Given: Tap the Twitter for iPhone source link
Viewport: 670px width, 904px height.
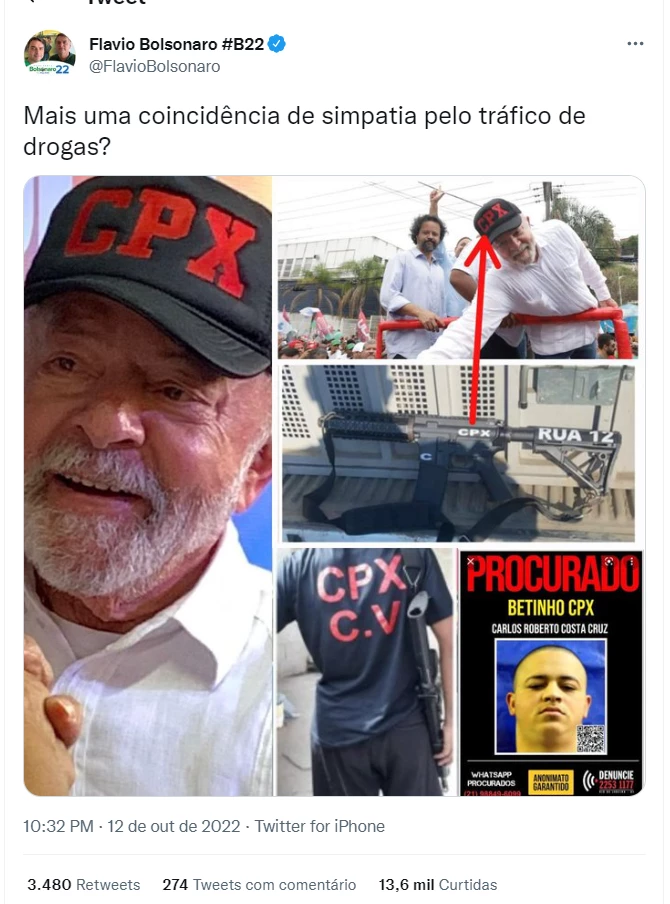Looking at the screenshot, I should tap(319, 826).
